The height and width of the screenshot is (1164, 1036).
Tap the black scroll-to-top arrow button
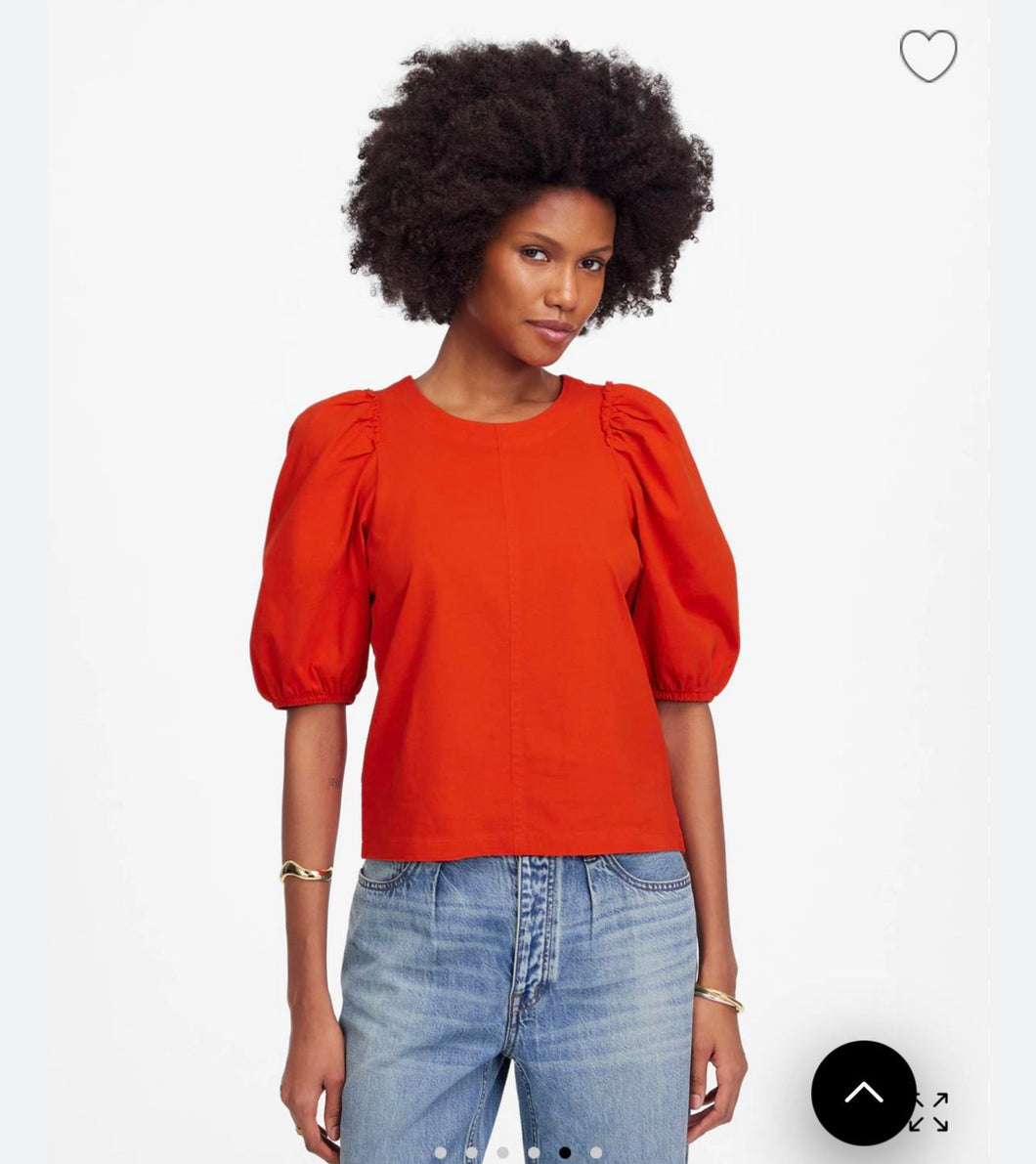point(863,1093)
